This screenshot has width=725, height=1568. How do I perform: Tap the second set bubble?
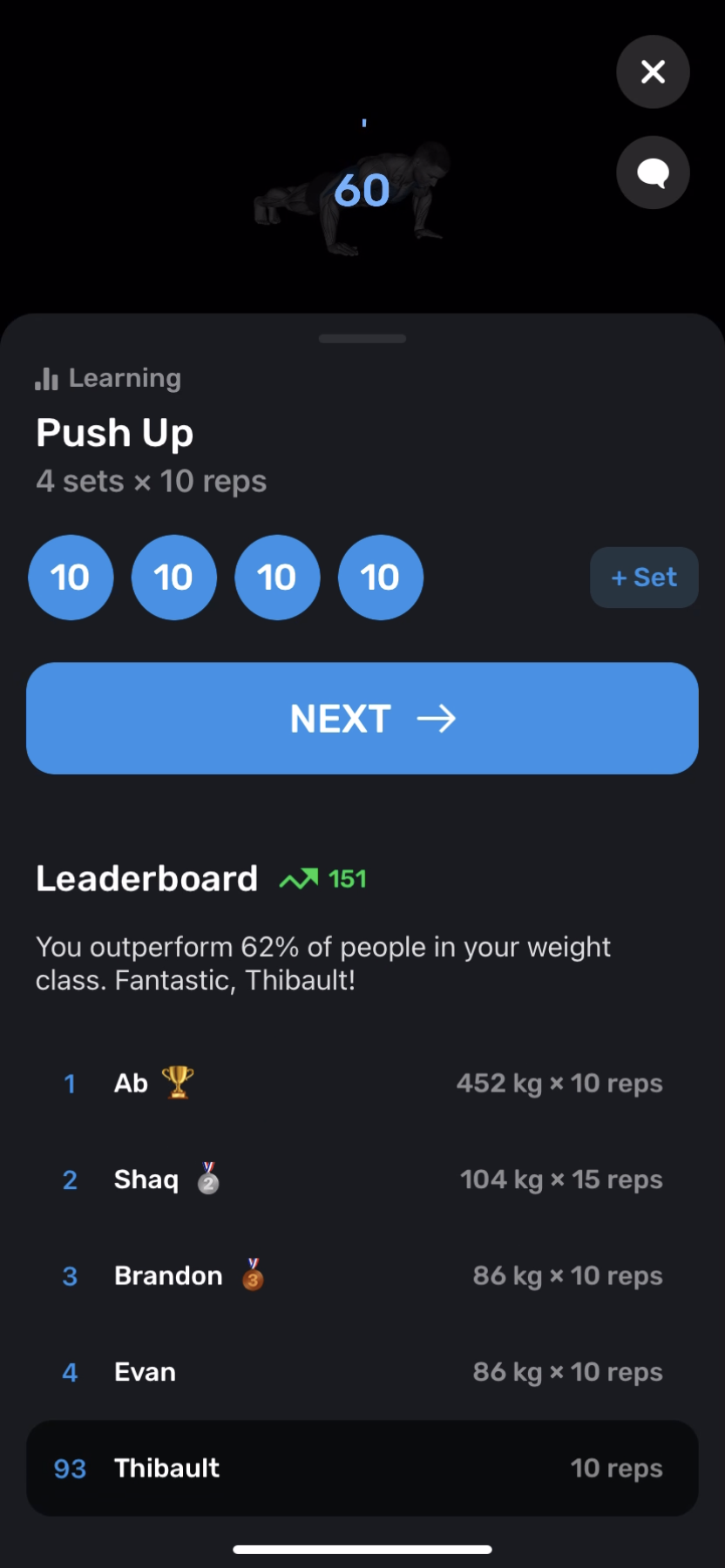(173, 577)
